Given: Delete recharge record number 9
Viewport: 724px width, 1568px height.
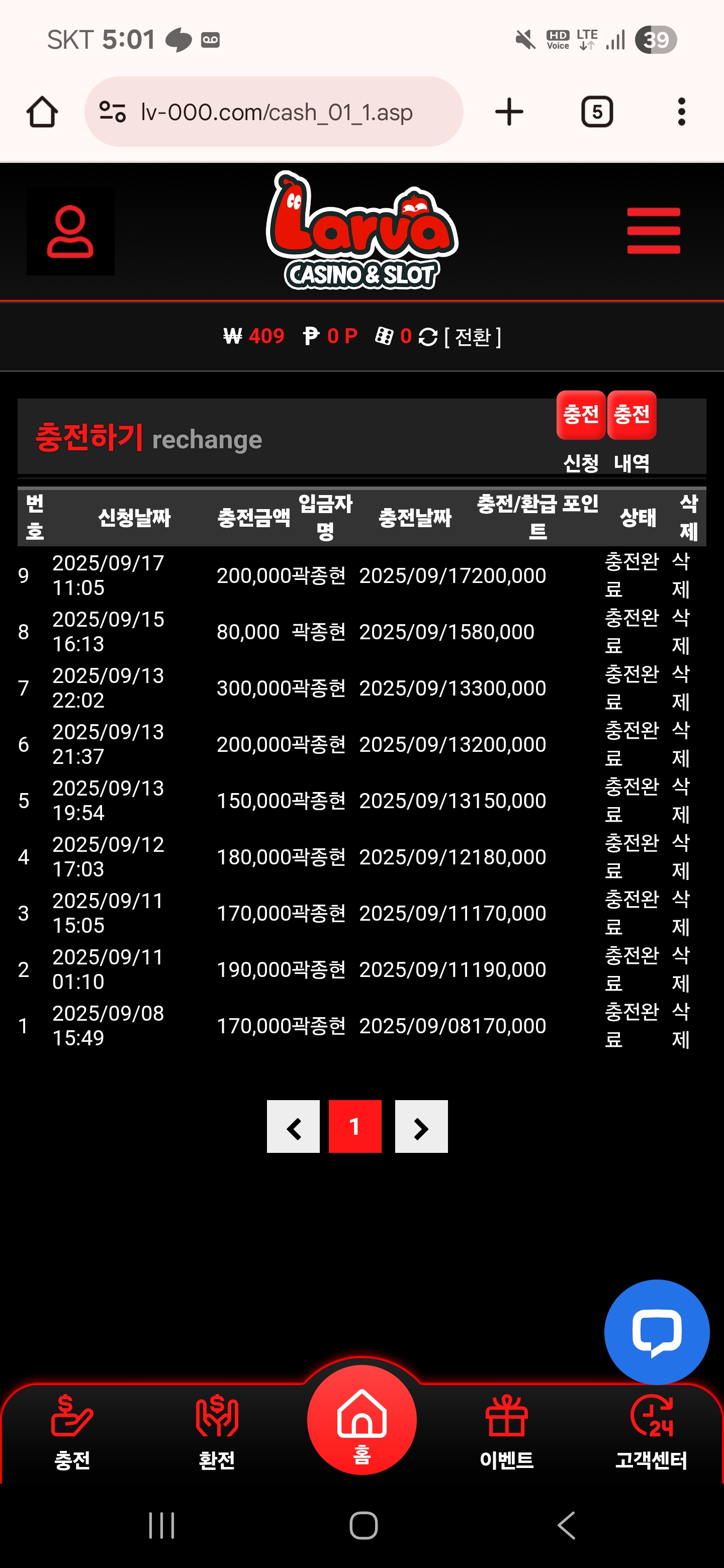Looking at the screenshot, I should click(681, 575).
